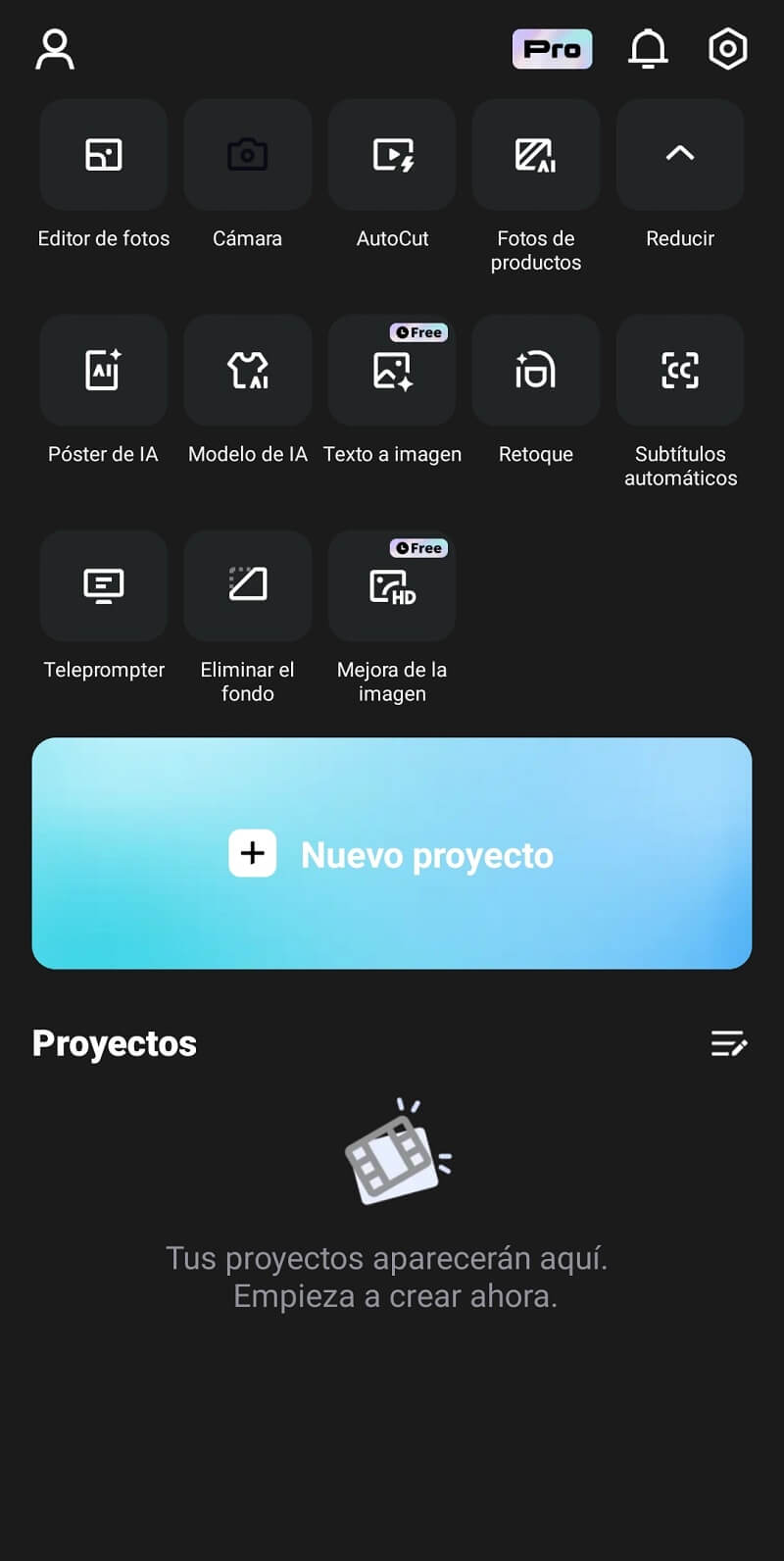
Task: Open your profile avatar
Action: coord(56,49)
